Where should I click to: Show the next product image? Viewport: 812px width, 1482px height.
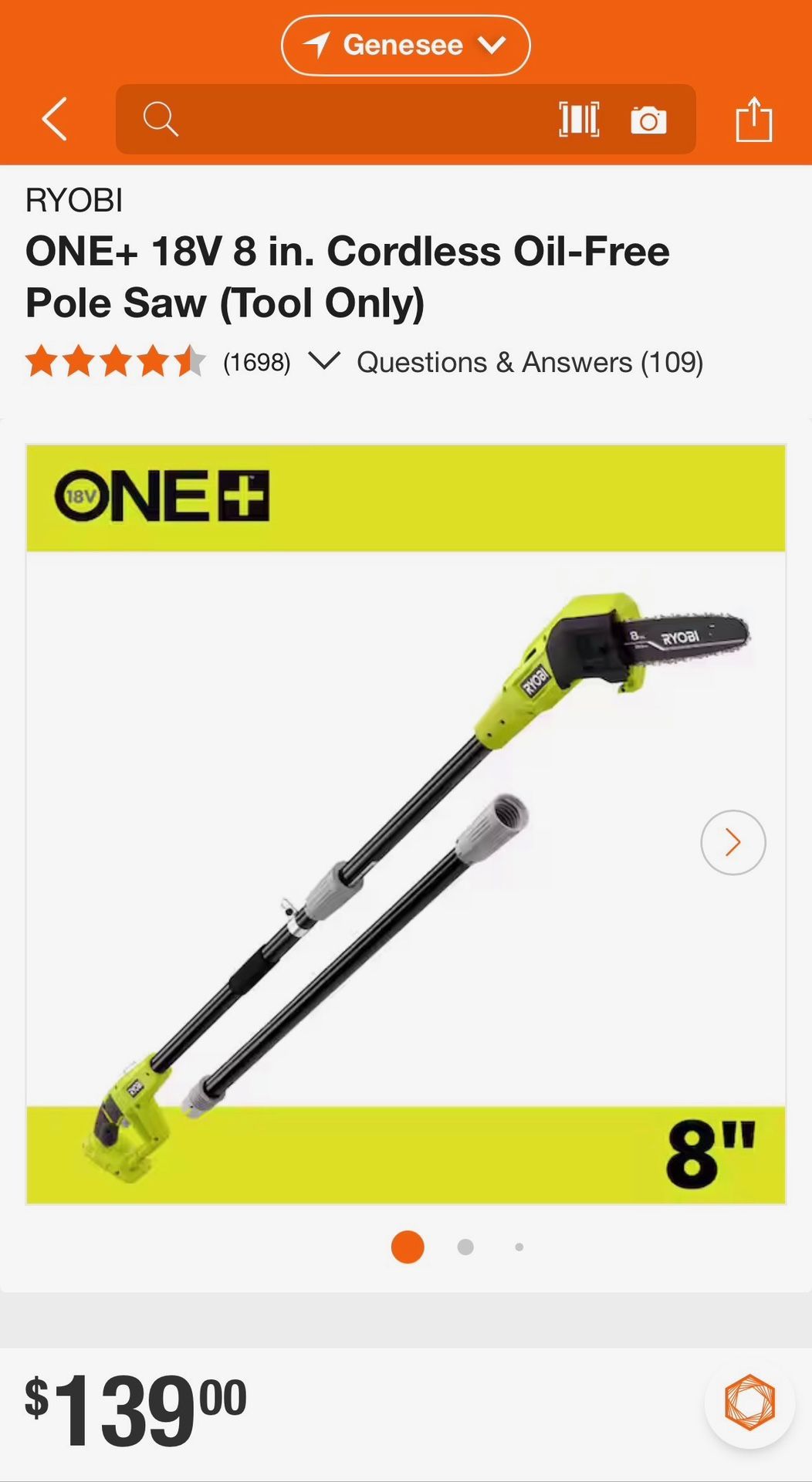point(732,842)
